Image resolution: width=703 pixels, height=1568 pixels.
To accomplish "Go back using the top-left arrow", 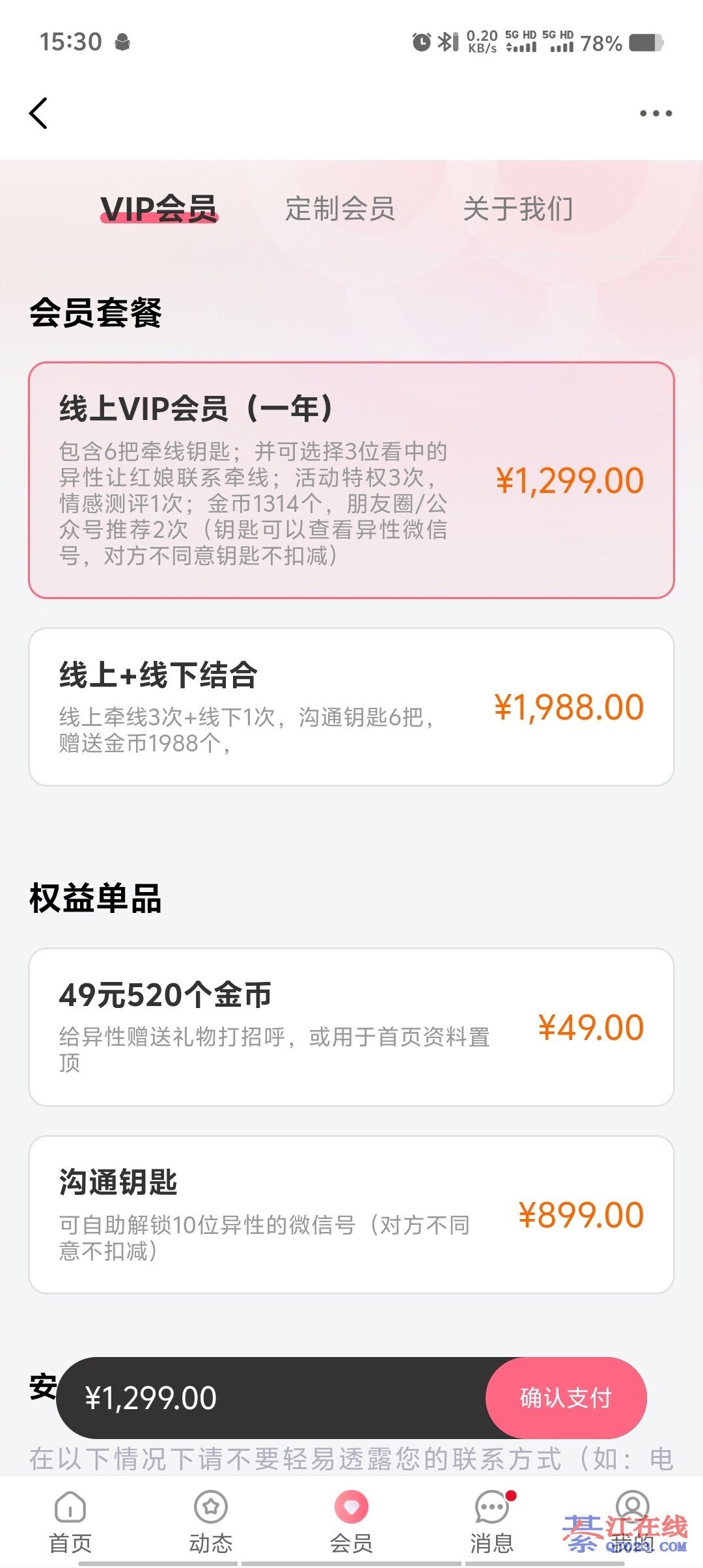I will click(39, 113).
